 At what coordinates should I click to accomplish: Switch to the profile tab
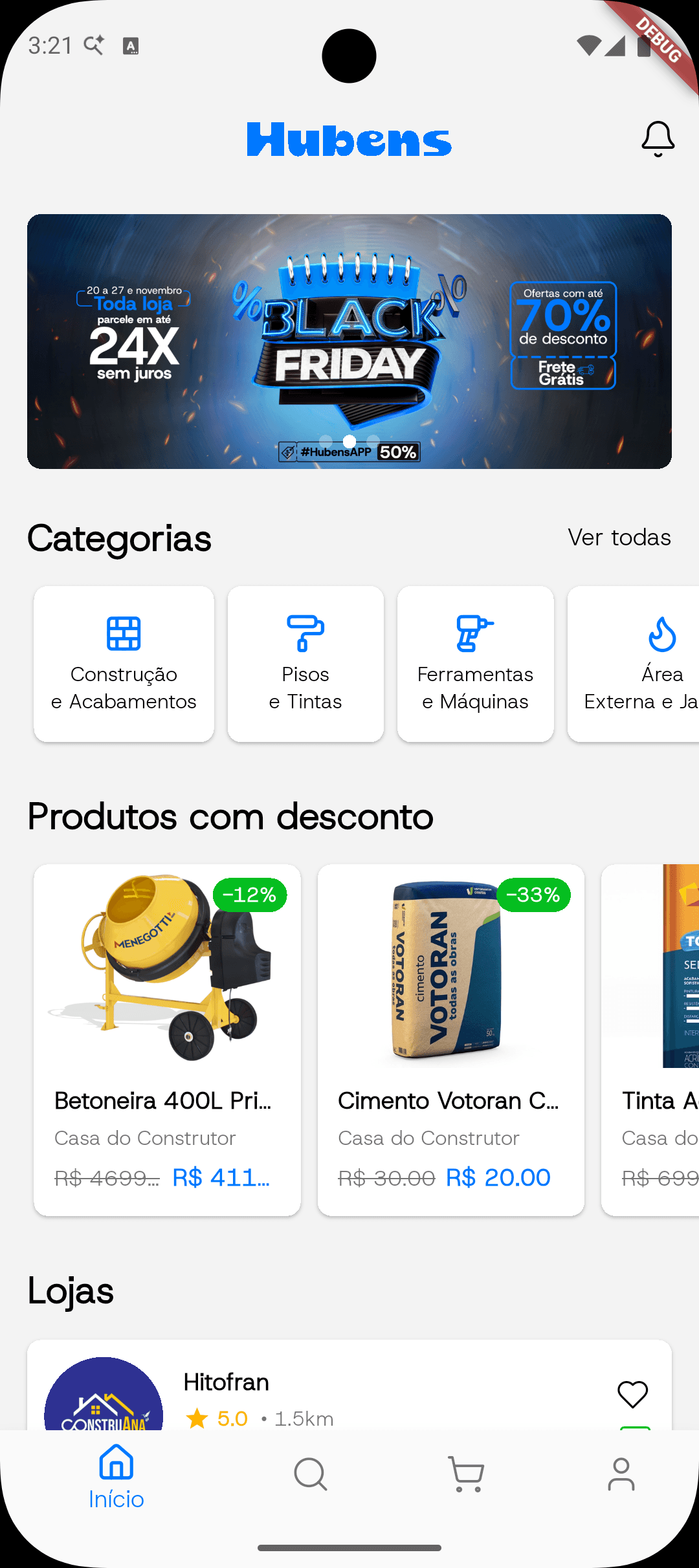tap(621, 1475)
